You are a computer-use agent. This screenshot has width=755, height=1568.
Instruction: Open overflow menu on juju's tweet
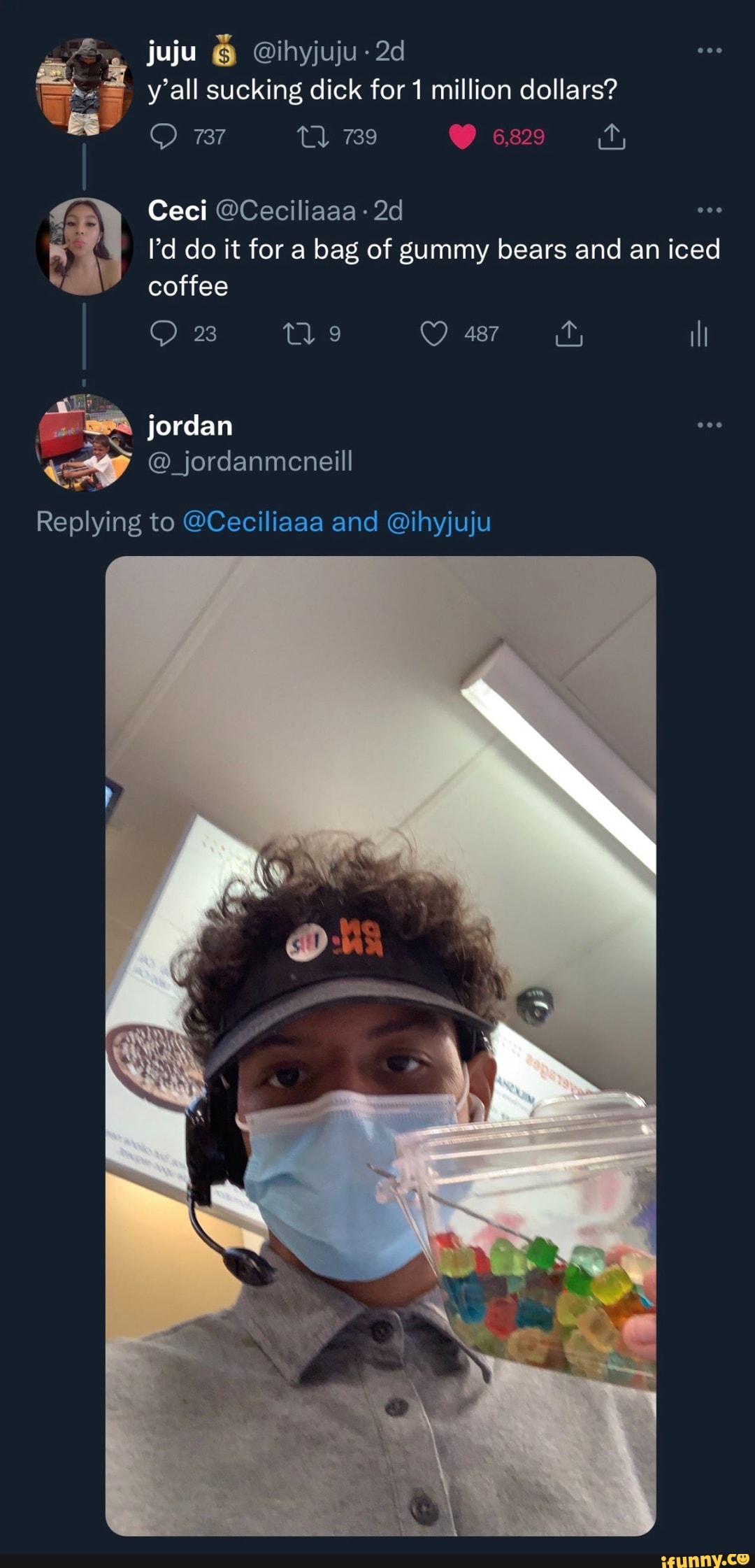[709, 51]
